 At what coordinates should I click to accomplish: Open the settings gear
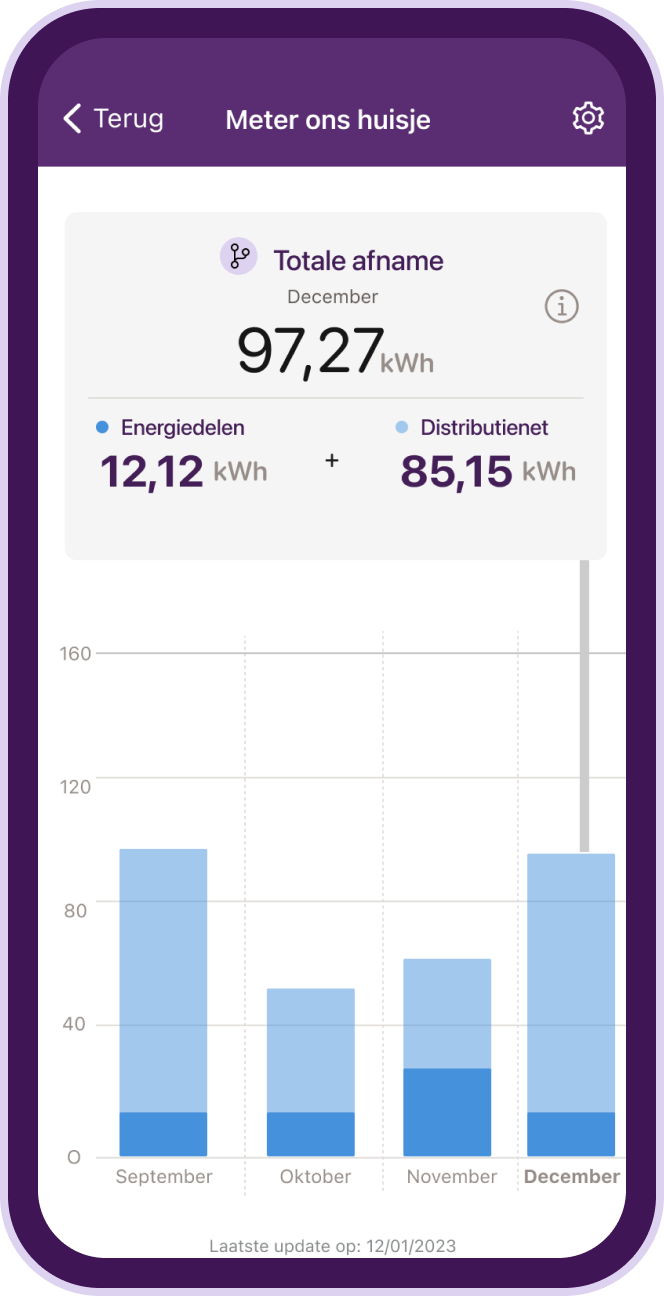(x=588, y=119)
